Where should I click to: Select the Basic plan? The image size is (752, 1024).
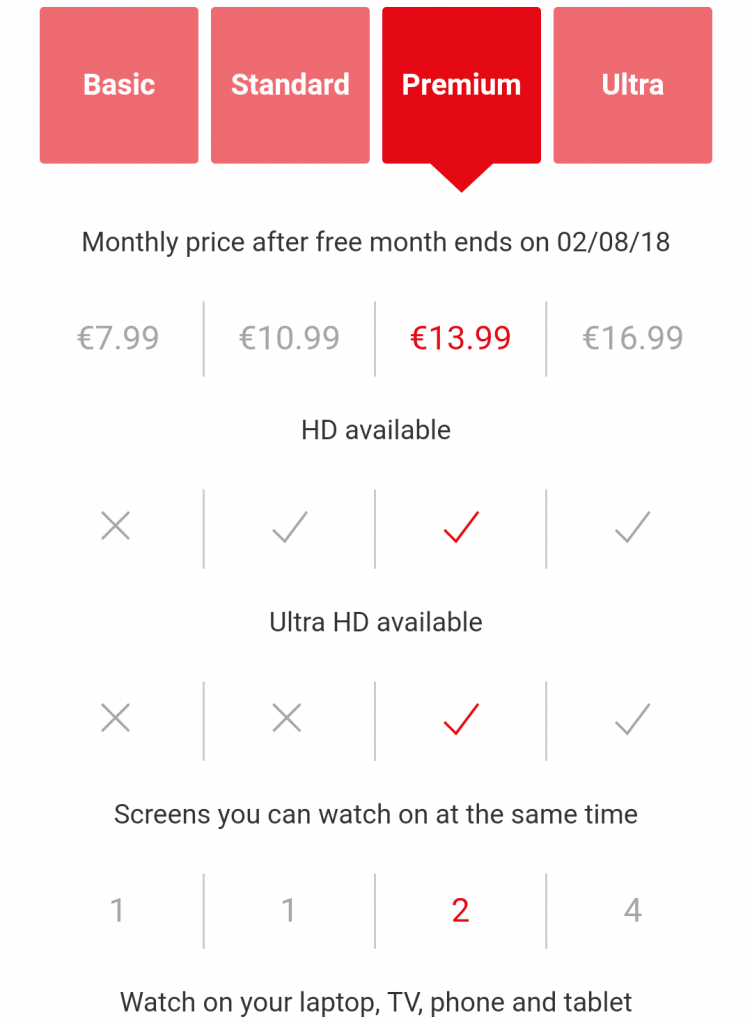click(119, 85)
